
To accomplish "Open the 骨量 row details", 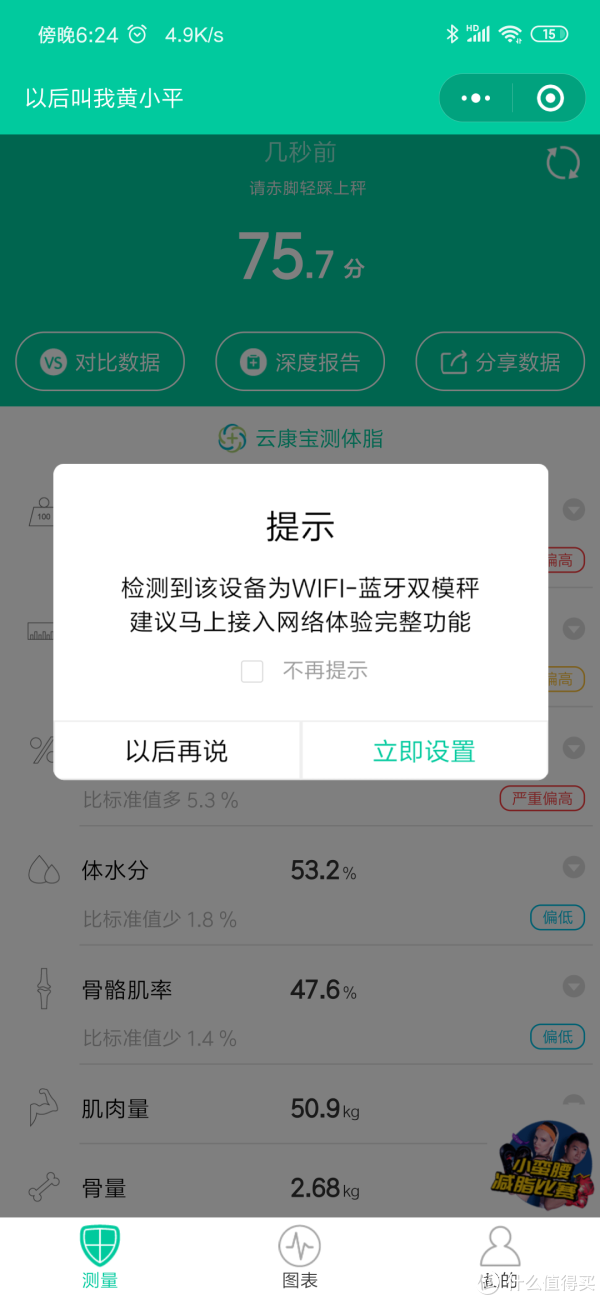I will tap(300, 1188).
